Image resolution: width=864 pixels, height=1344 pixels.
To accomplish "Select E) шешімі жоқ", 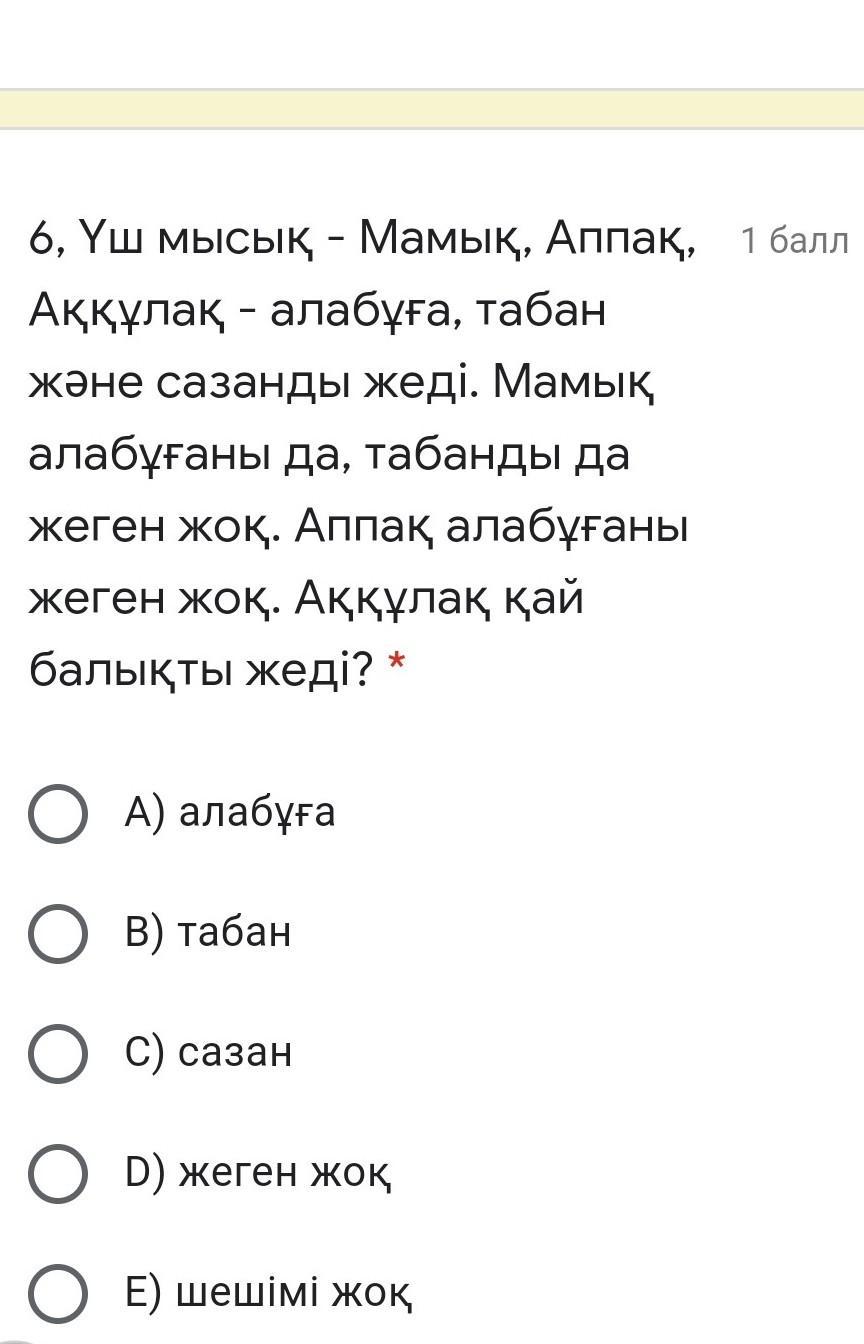I will [58, 1293].
